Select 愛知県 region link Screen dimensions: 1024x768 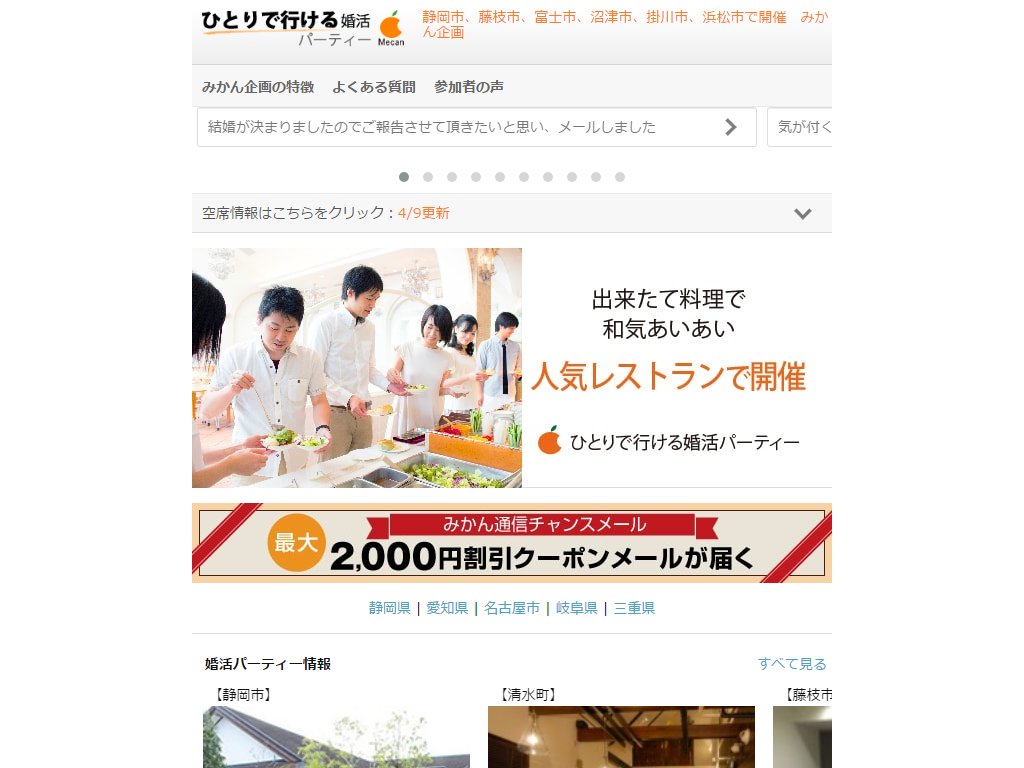pos(447,608)
